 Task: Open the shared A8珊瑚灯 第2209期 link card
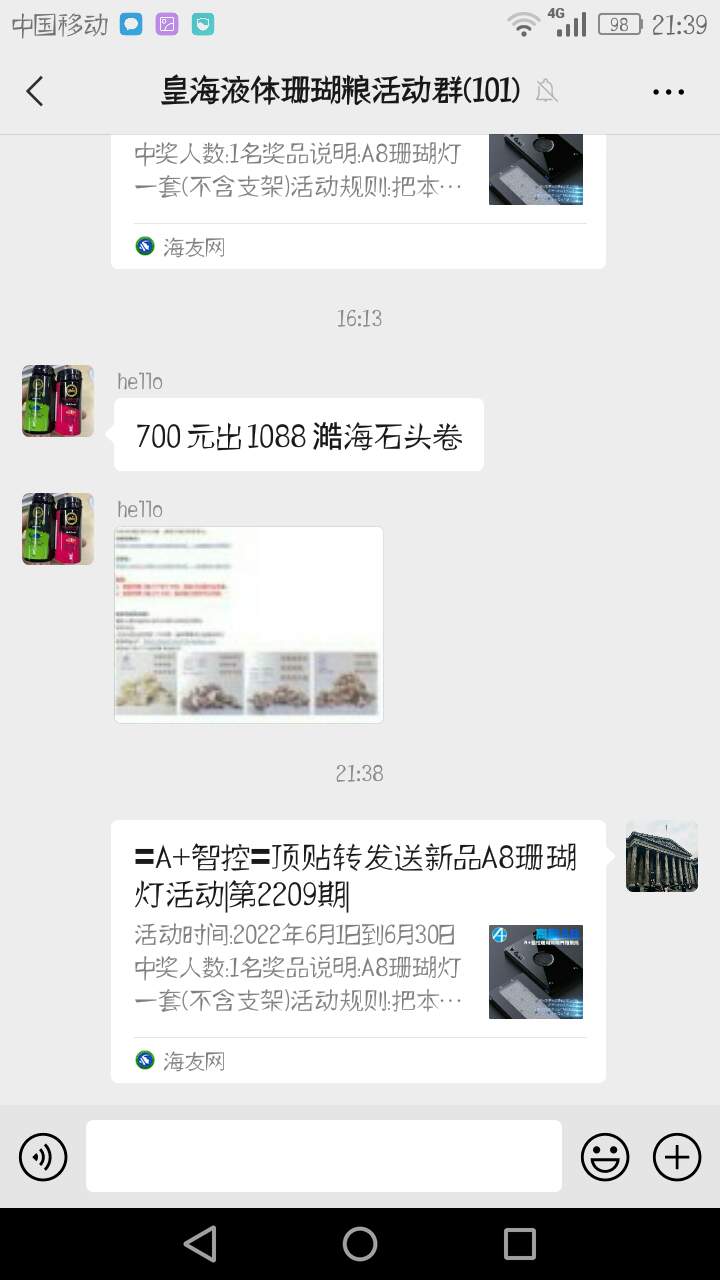pos(358,950)
